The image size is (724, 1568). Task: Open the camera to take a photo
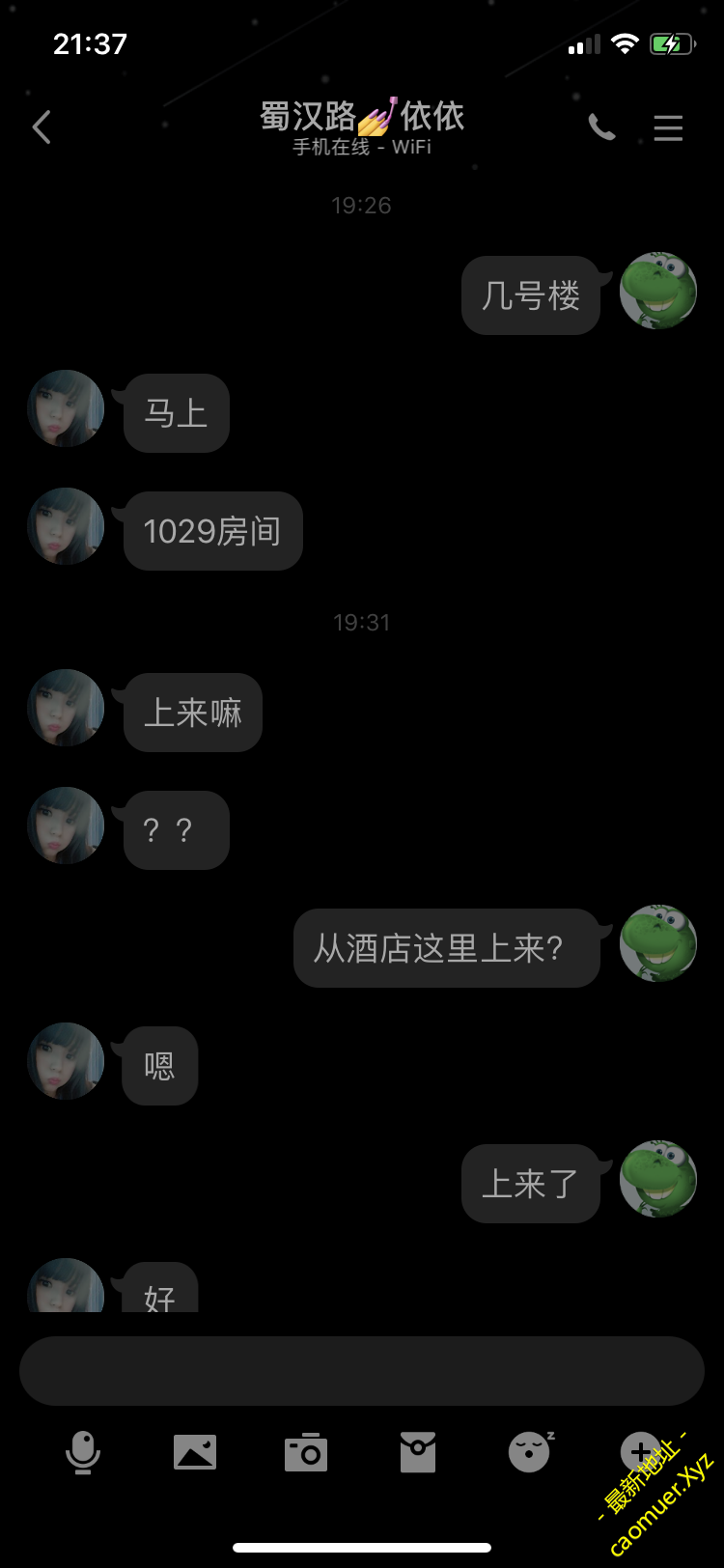(x=306, y=1451)
